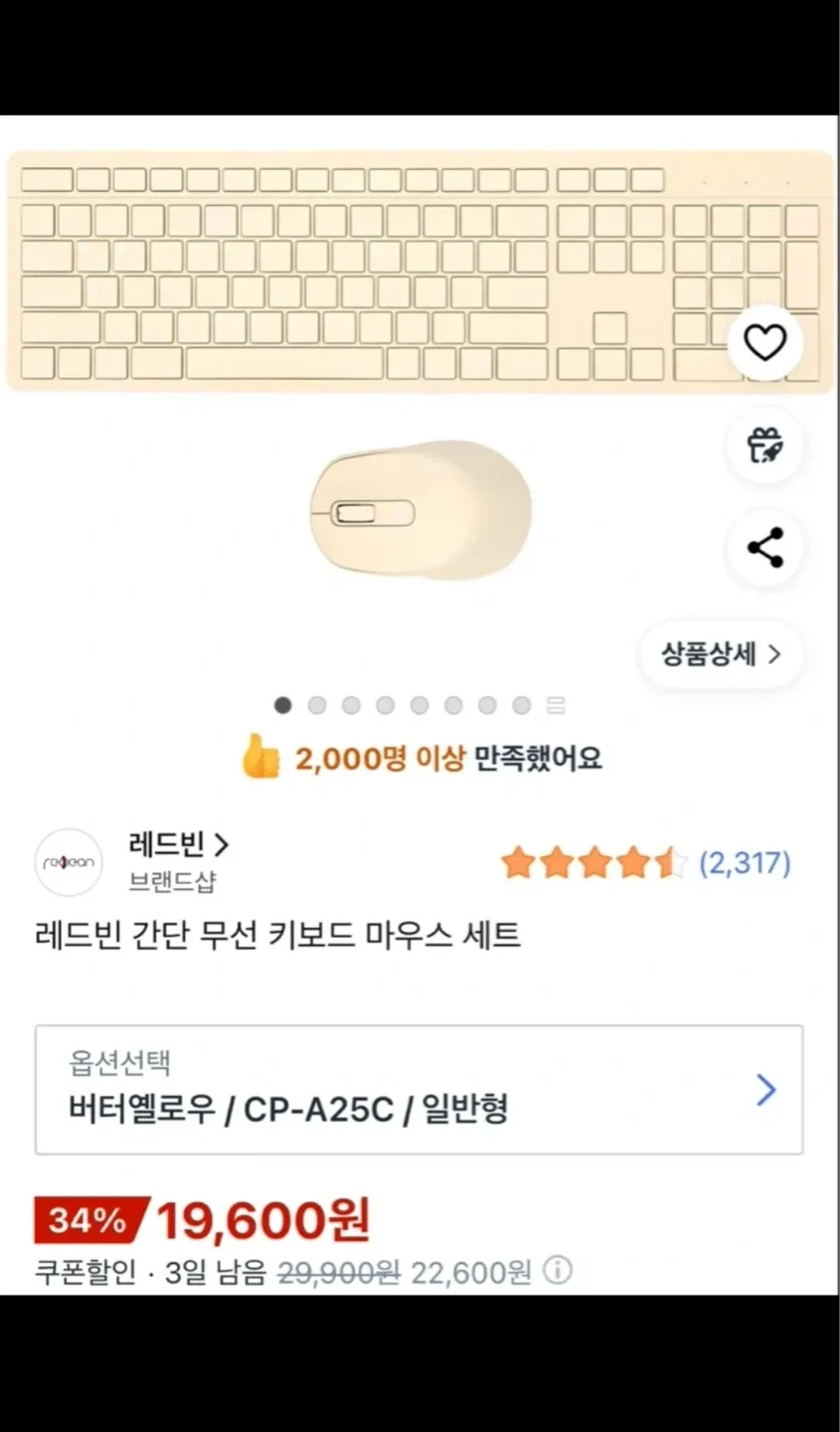Image resolution: width=840 pixels, height=1432 pixels.
Task: Open 옵션선택 option selector
Action: [x=419, y=1090]
